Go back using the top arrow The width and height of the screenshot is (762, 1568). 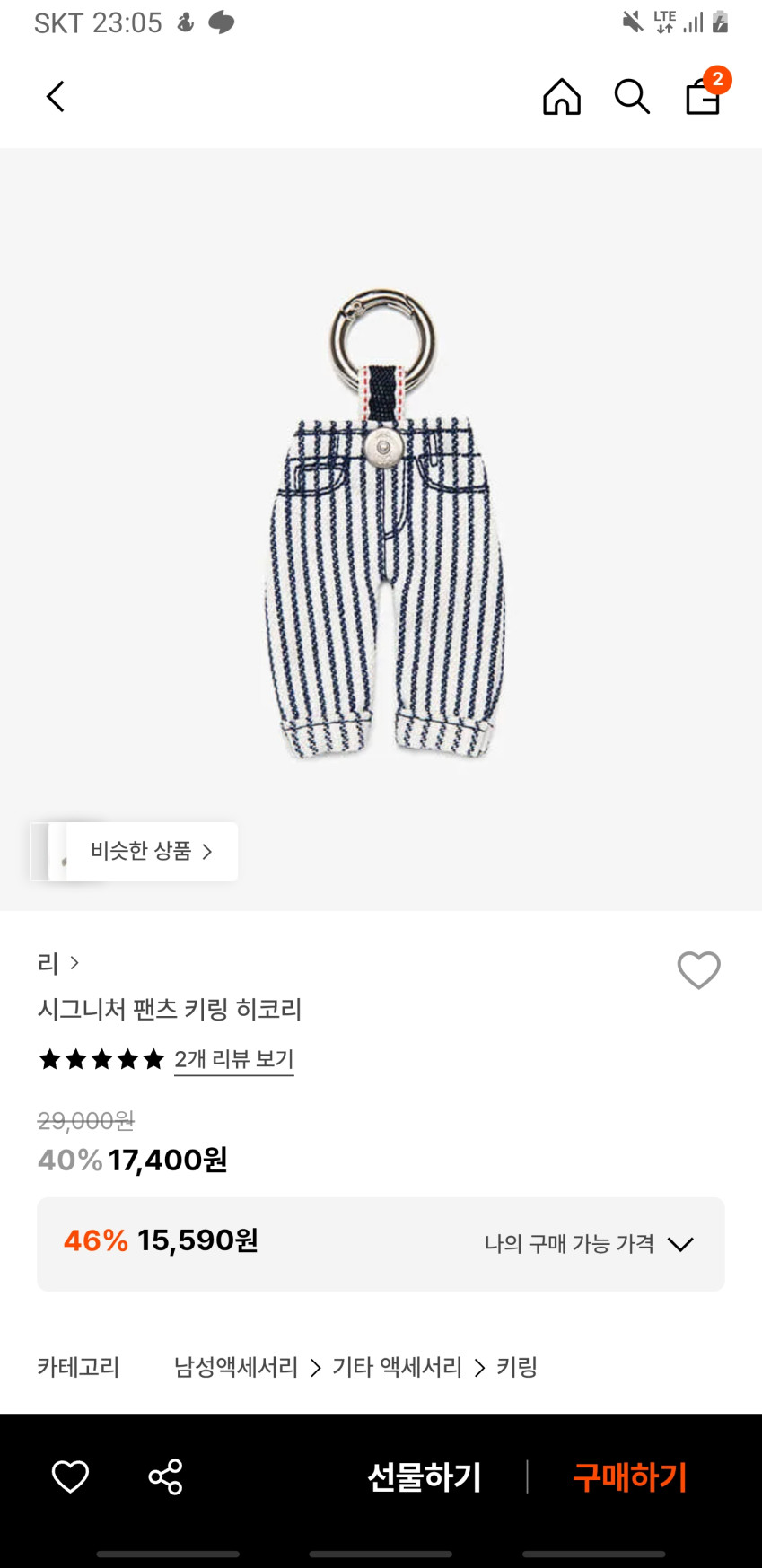(x=56, y=97)
